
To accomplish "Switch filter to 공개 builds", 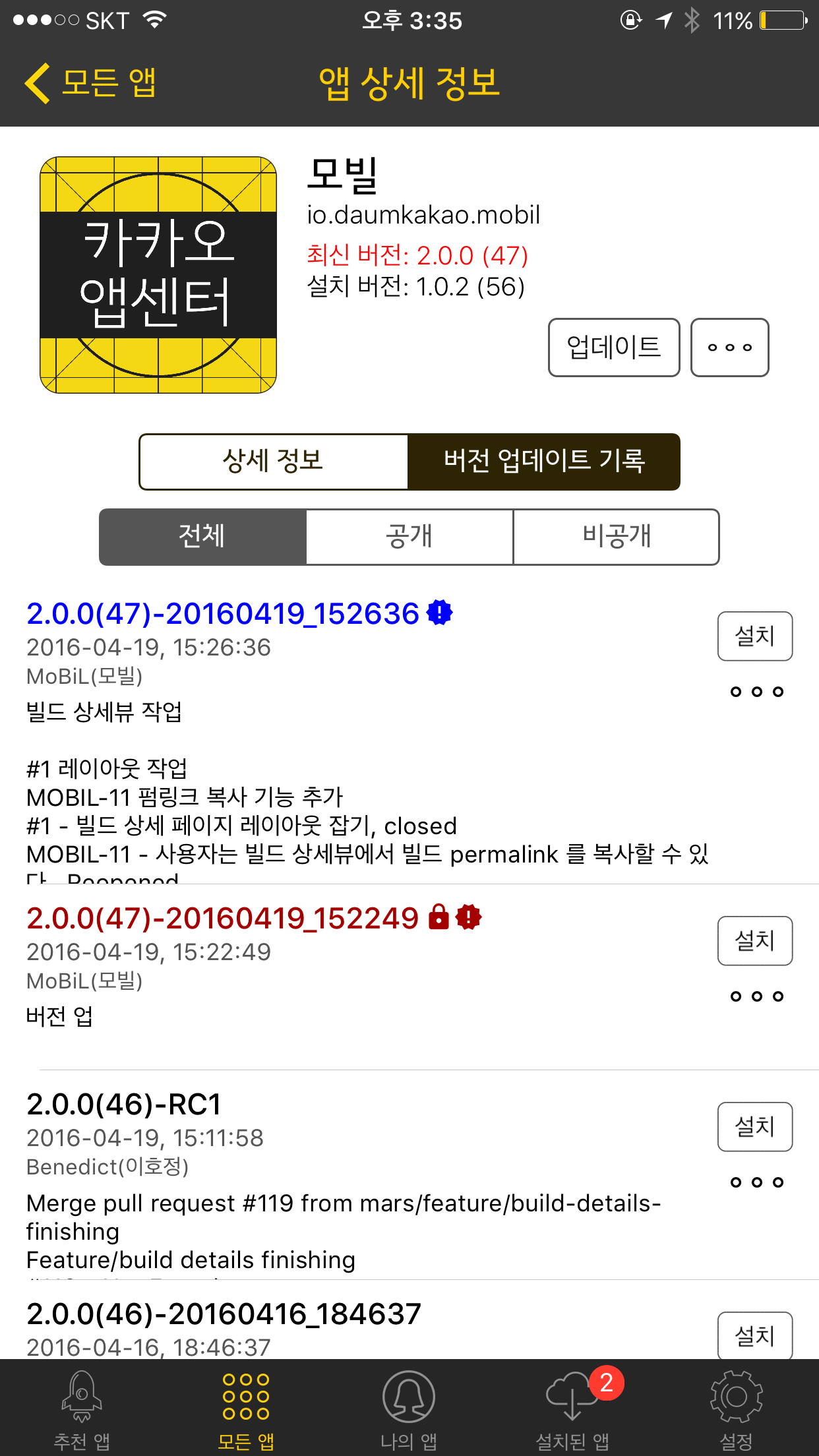I will [x=409, y=537].
